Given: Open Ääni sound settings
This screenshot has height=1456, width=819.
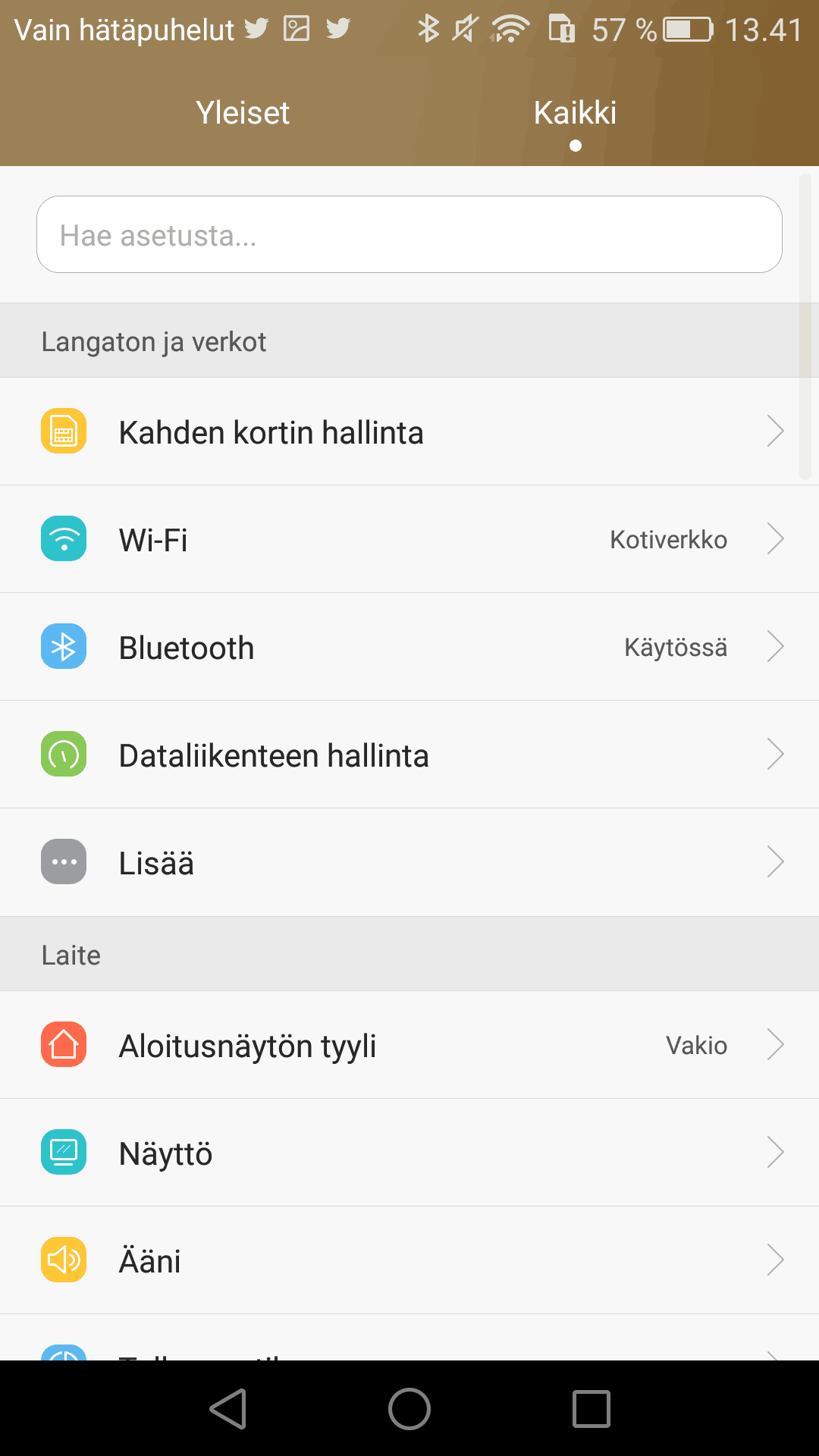Looking at the screenshot, I should pos(409,1260).
